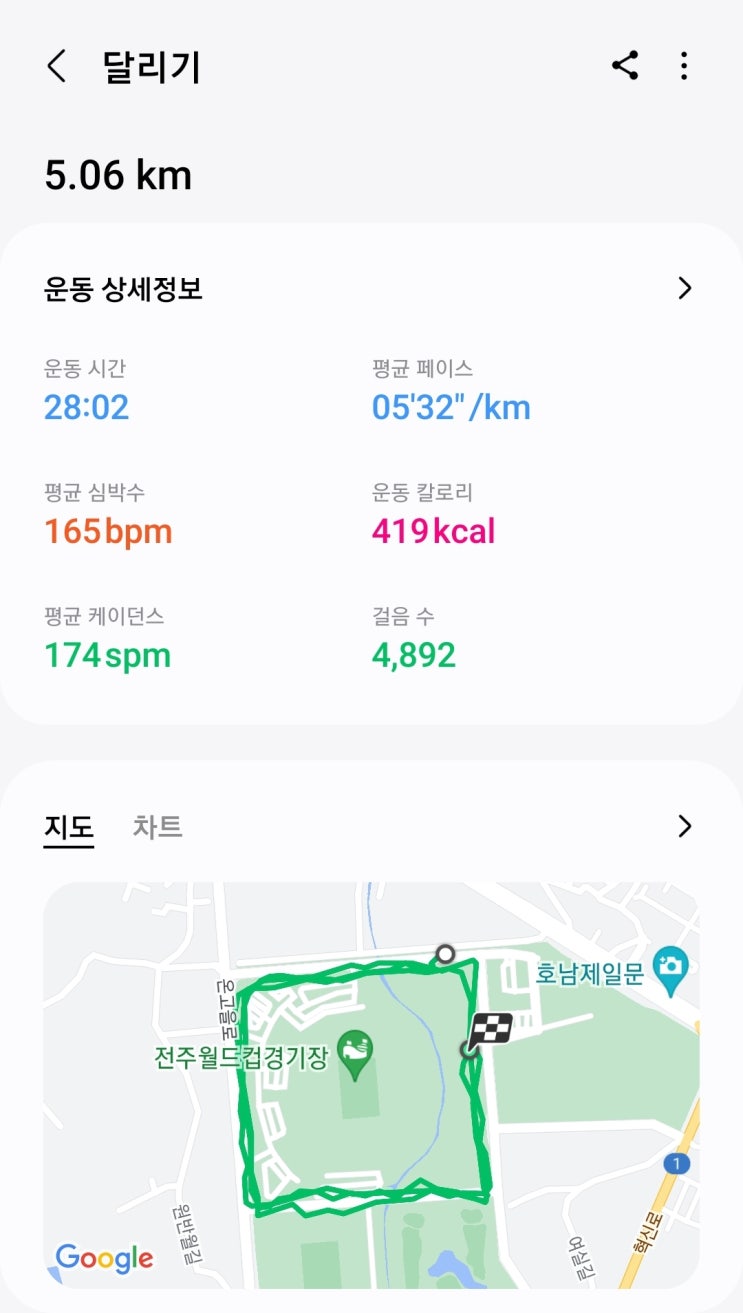Switch to the 차트 tab
This screenshot has width=743, height=1313.
[x=158, y=827]
